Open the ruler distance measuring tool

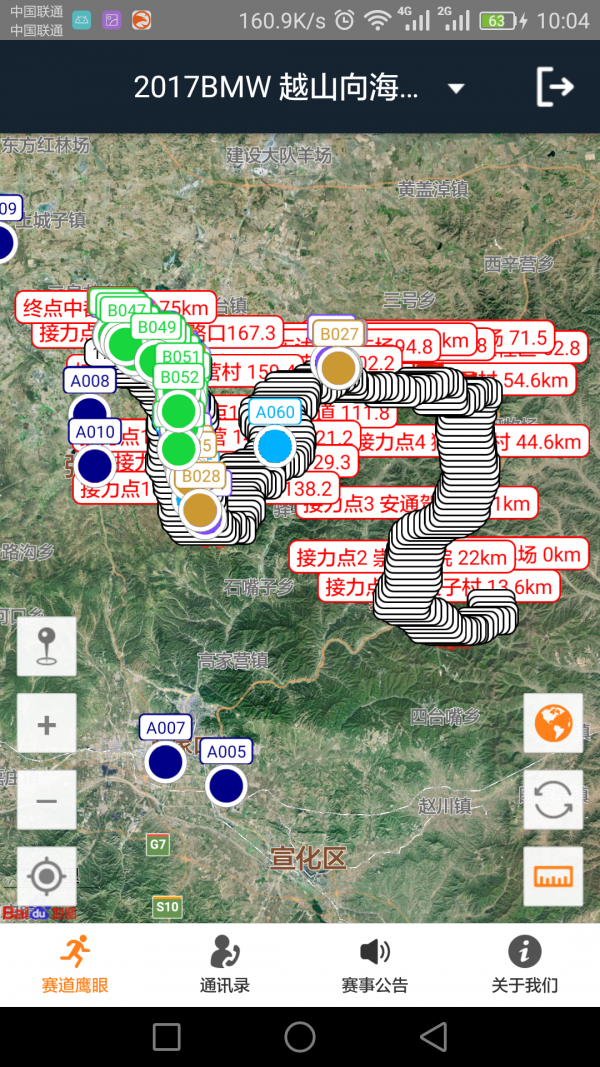click(553, 877)
